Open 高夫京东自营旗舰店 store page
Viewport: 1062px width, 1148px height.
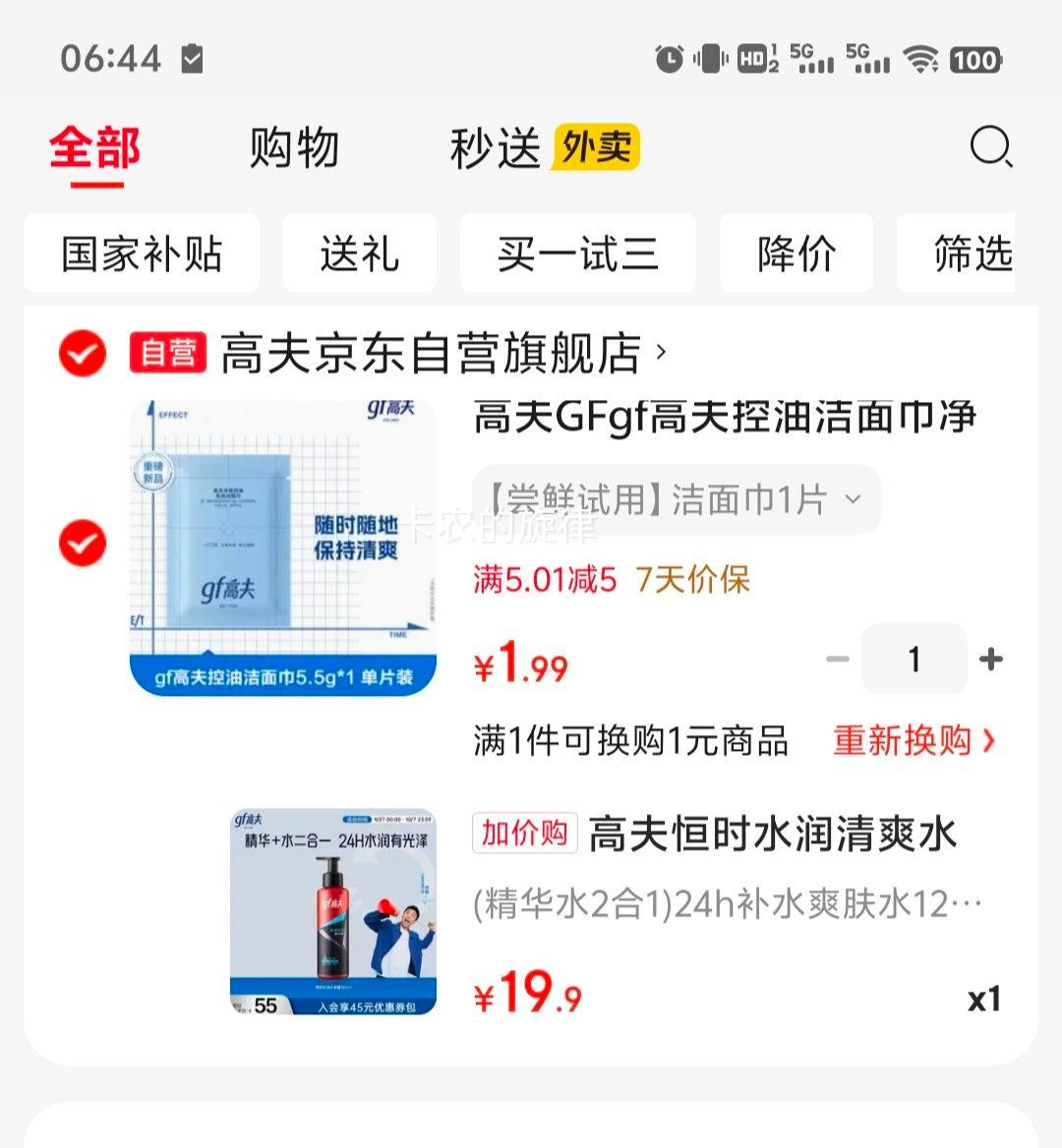433,354
